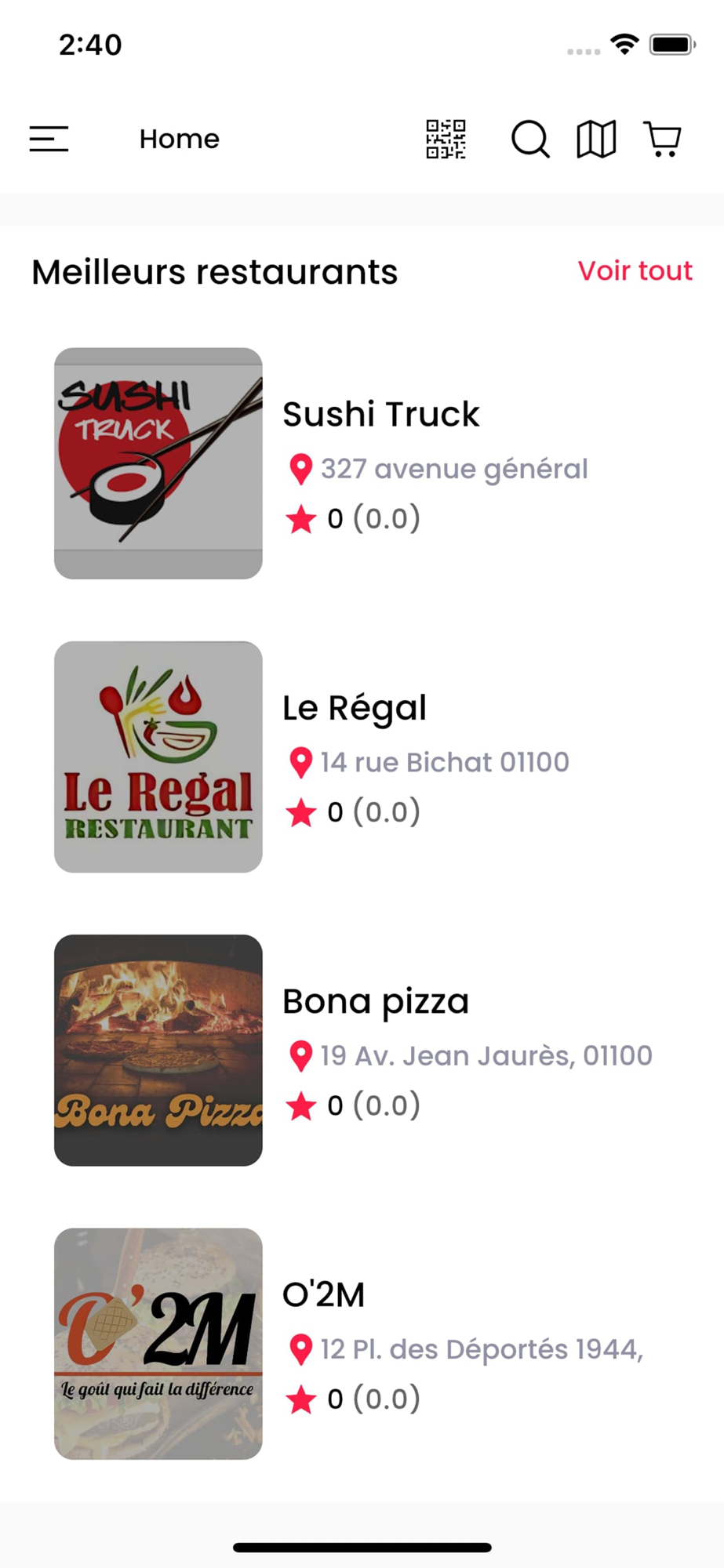The image size is (724, 1568).
Task: Open the map view
Action: [596, 139]
